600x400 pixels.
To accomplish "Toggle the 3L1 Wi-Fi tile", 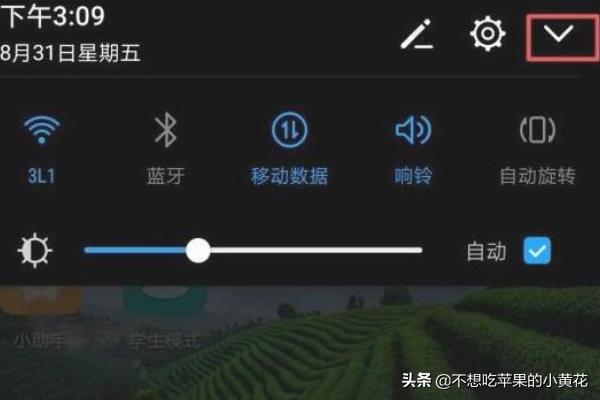I will point(42,132).
